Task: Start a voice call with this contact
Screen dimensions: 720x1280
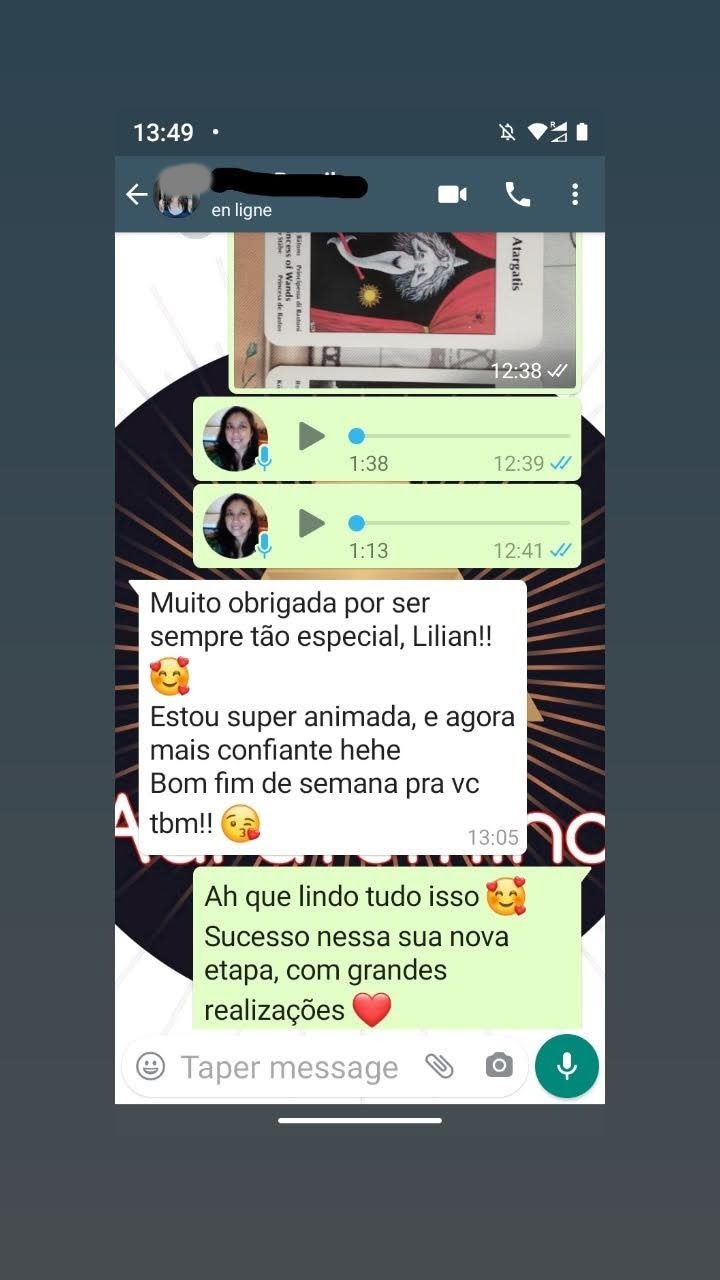Action: tap(517, 194)
